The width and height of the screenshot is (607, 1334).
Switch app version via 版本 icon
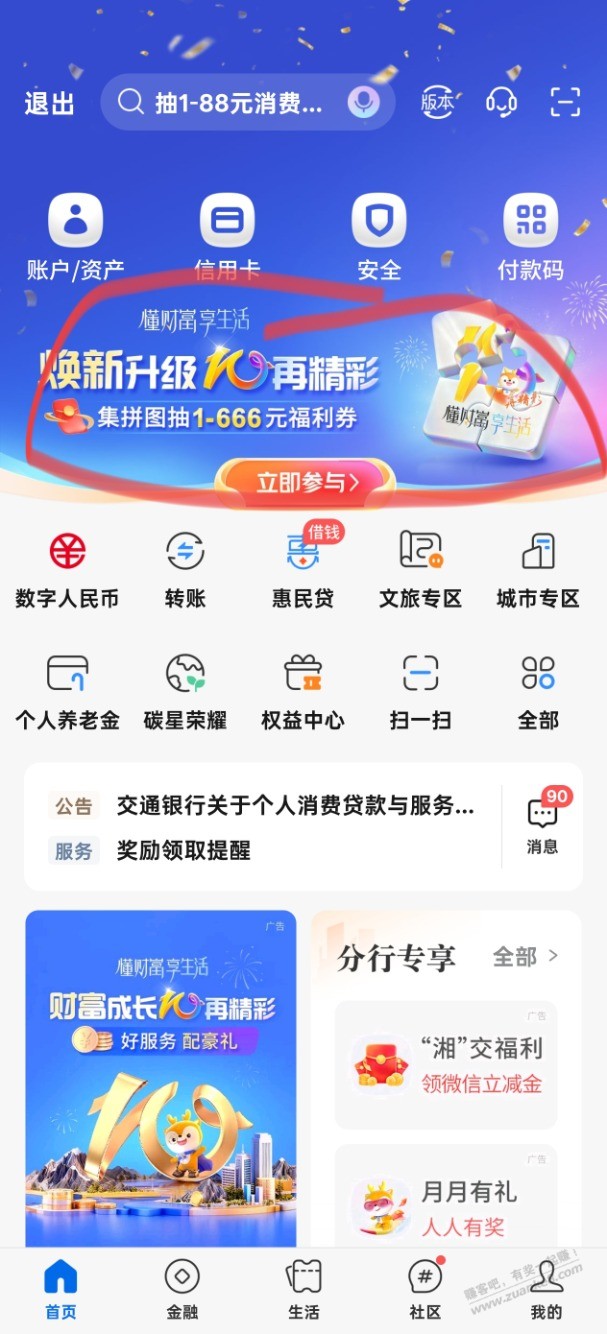tap(437, 101)
